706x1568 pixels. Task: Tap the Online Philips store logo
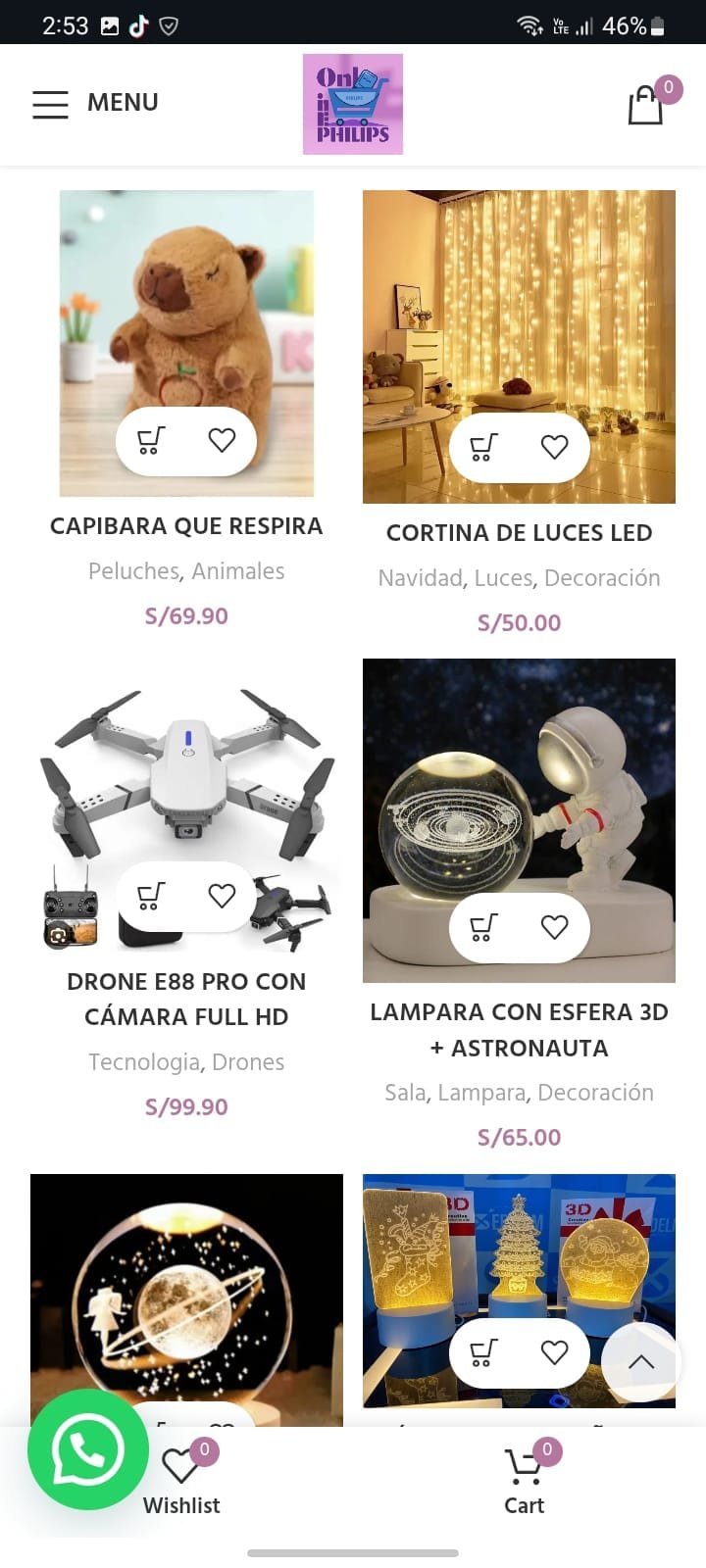pos(353,104)
